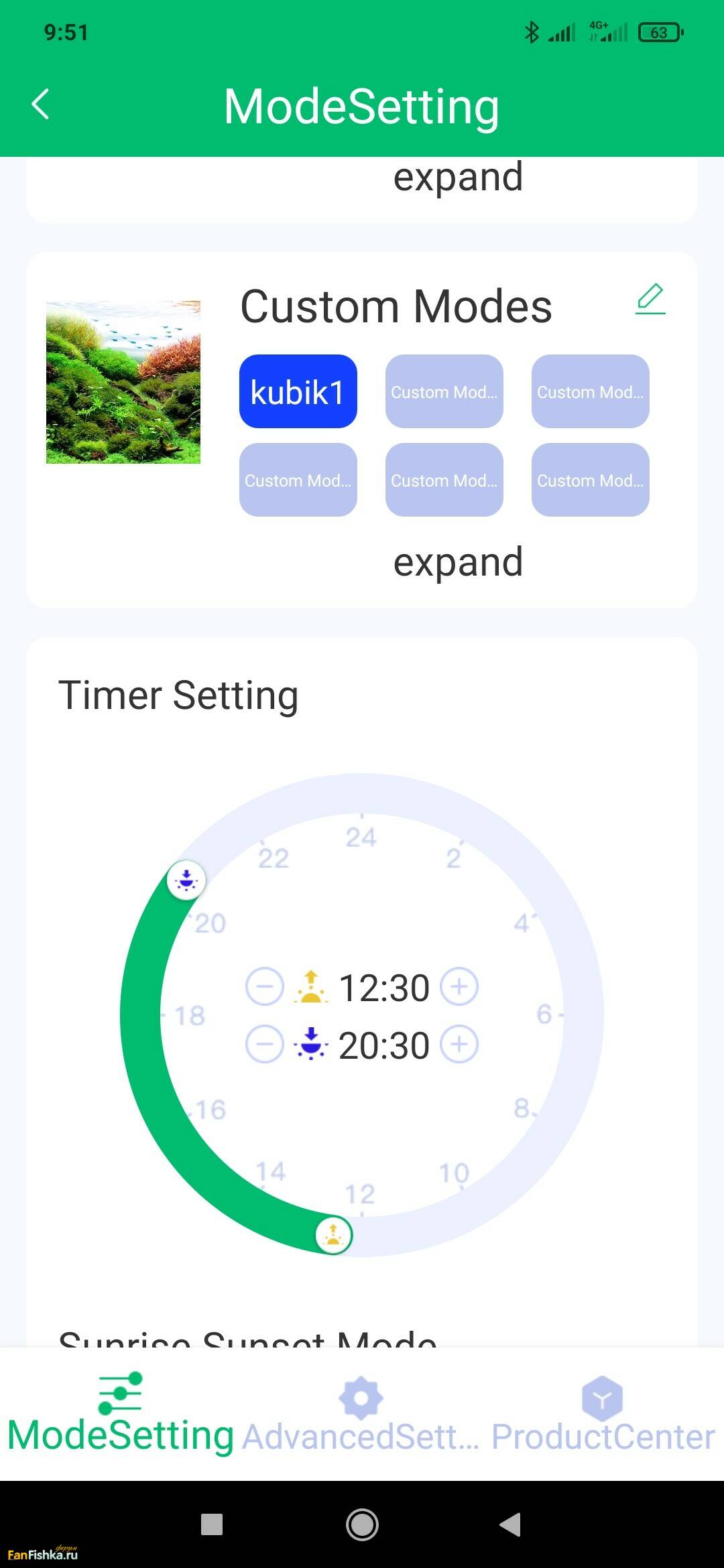Increase sunrise time 12:30

point(459,987)
